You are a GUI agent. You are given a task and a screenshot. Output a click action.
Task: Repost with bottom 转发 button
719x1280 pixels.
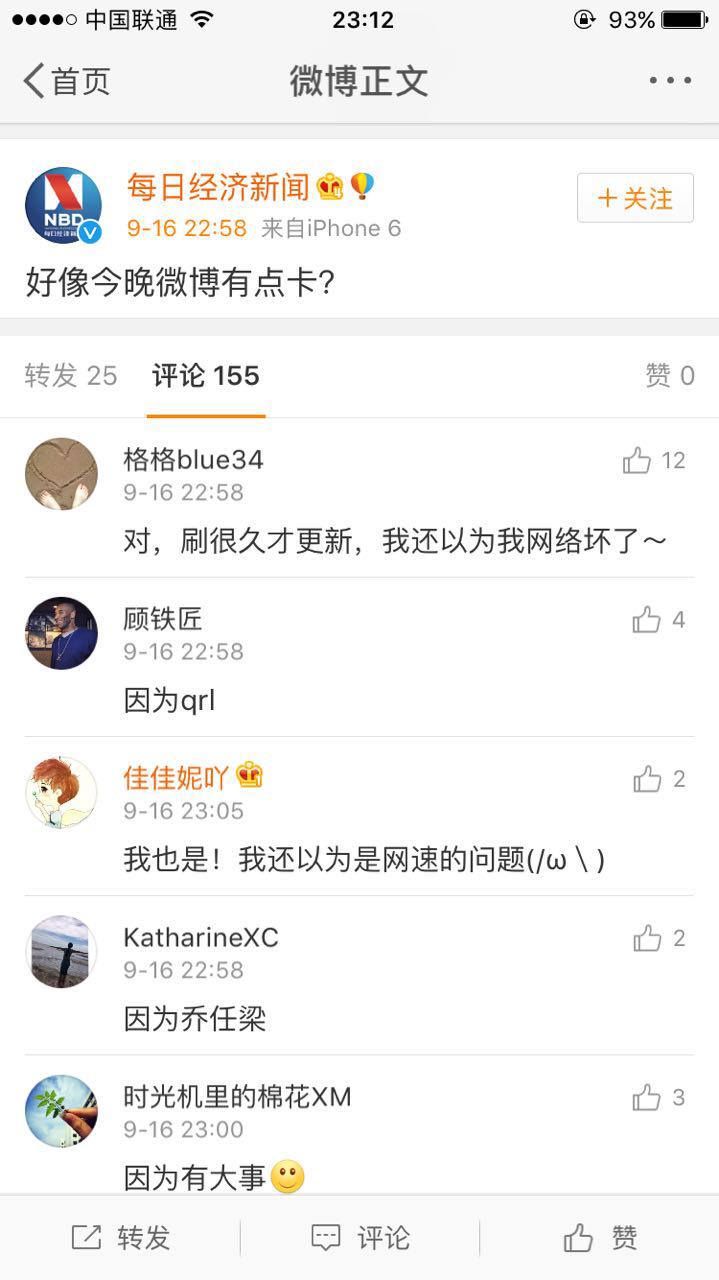coord(120,1238)
